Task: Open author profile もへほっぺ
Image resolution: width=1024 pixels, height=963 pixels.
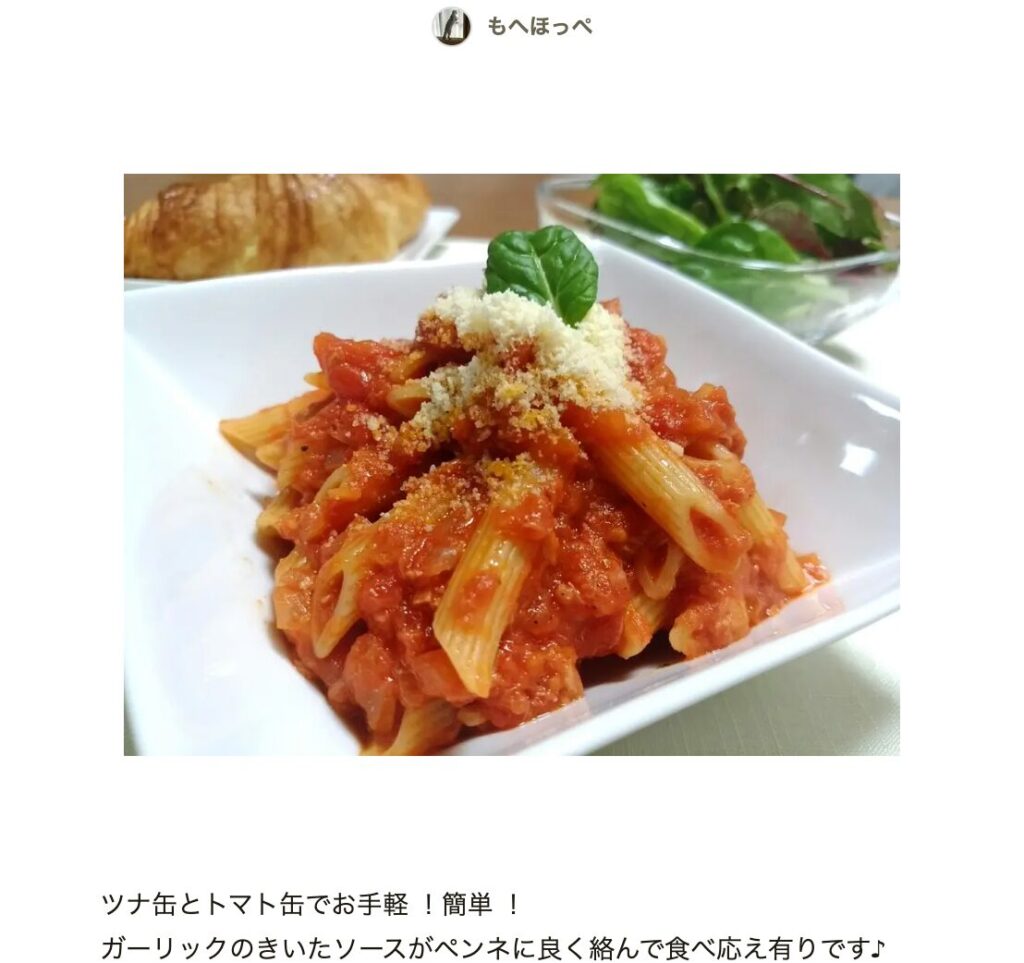Action: [538, 26]
